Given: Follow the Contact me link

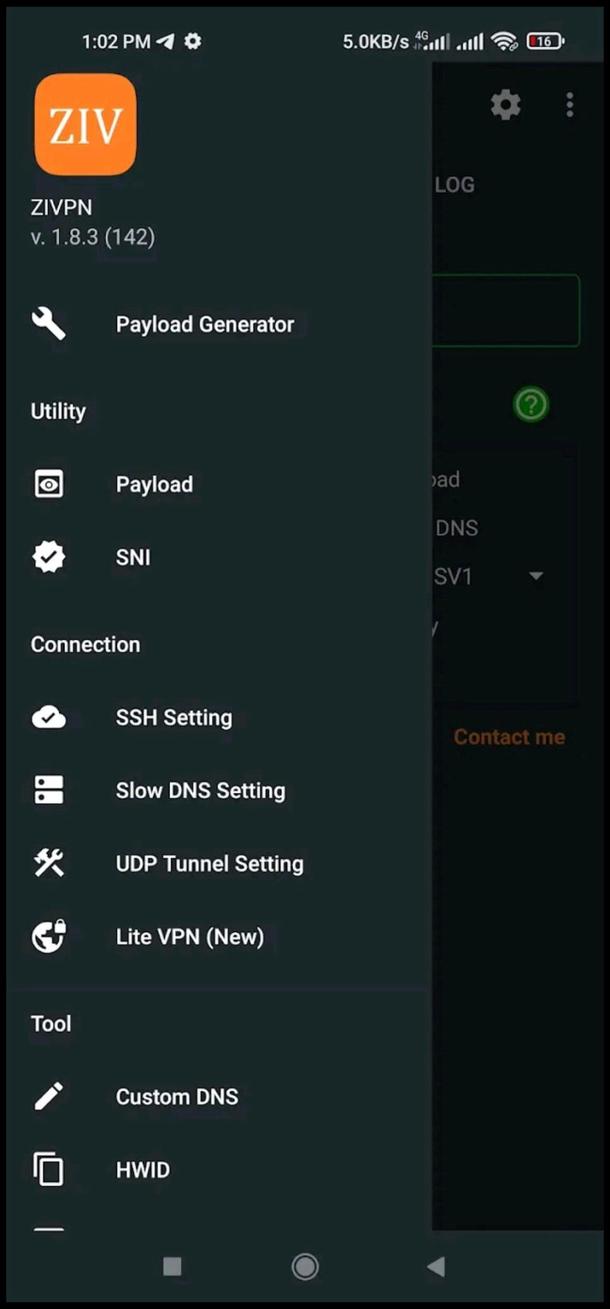Looking at the screenshot, I should (x=509, y=737).
